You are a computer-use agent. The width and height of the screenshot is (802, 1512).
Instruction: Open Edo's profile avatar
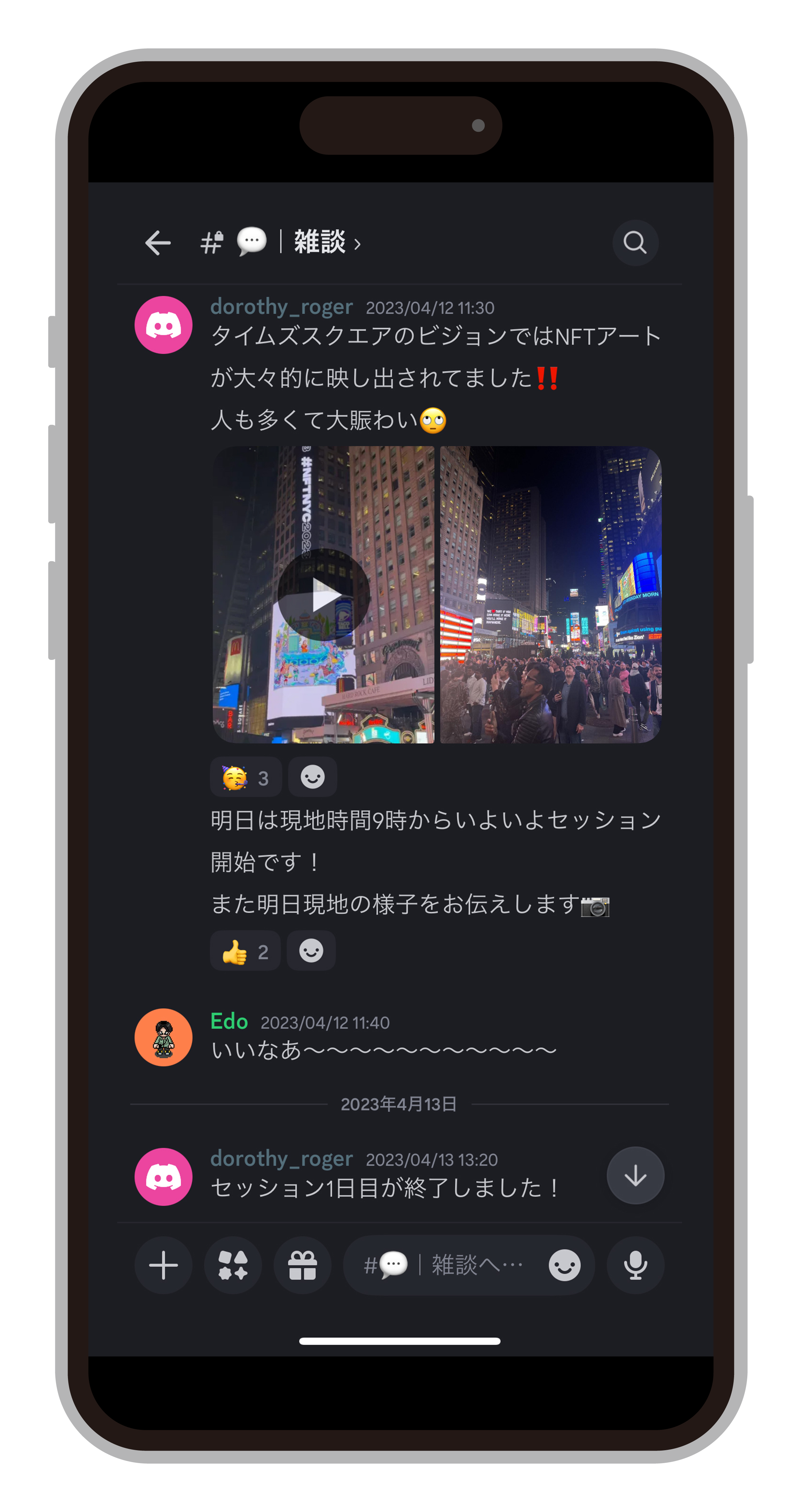coord(163,1037)
